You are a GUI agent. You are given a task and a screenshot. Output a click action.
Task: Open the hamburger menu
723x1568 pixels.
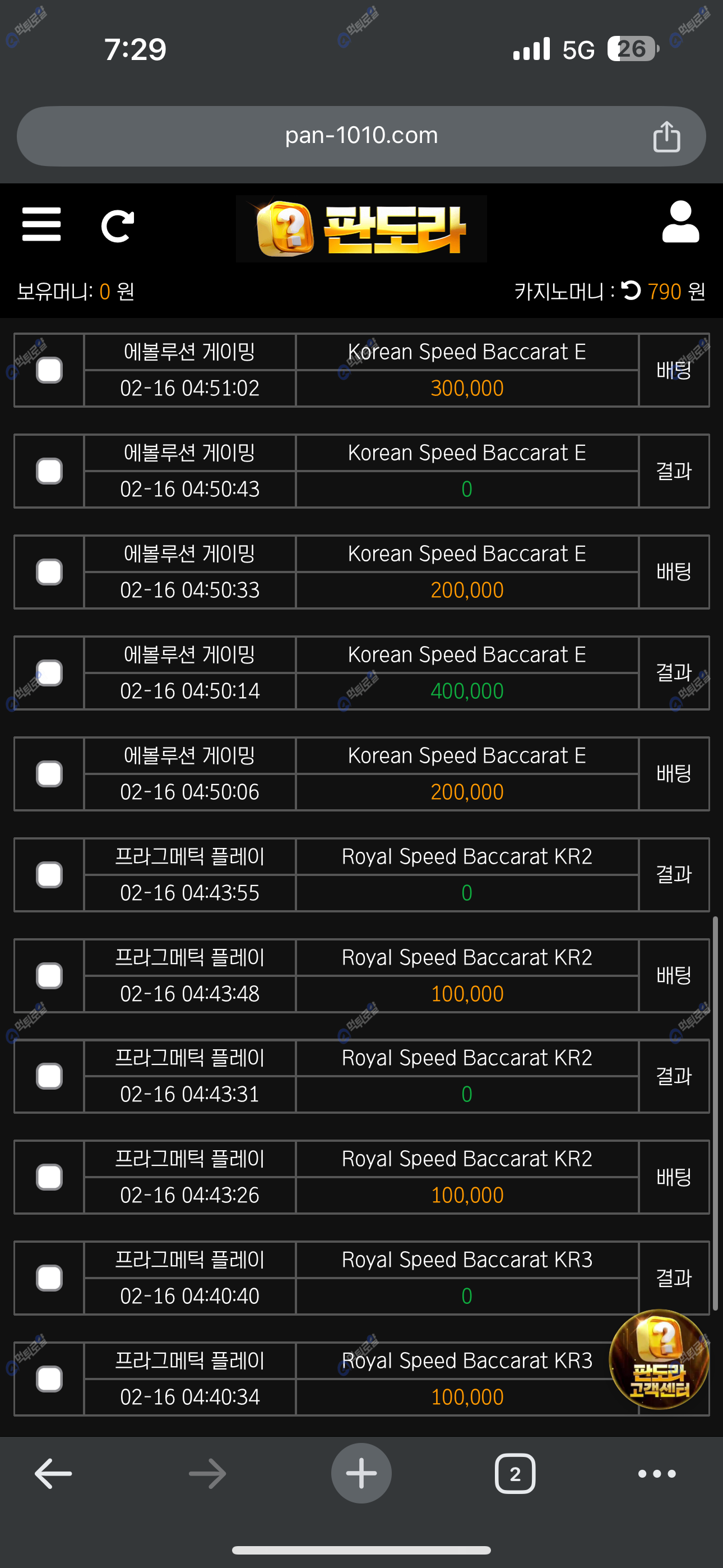tap(41, 224)
